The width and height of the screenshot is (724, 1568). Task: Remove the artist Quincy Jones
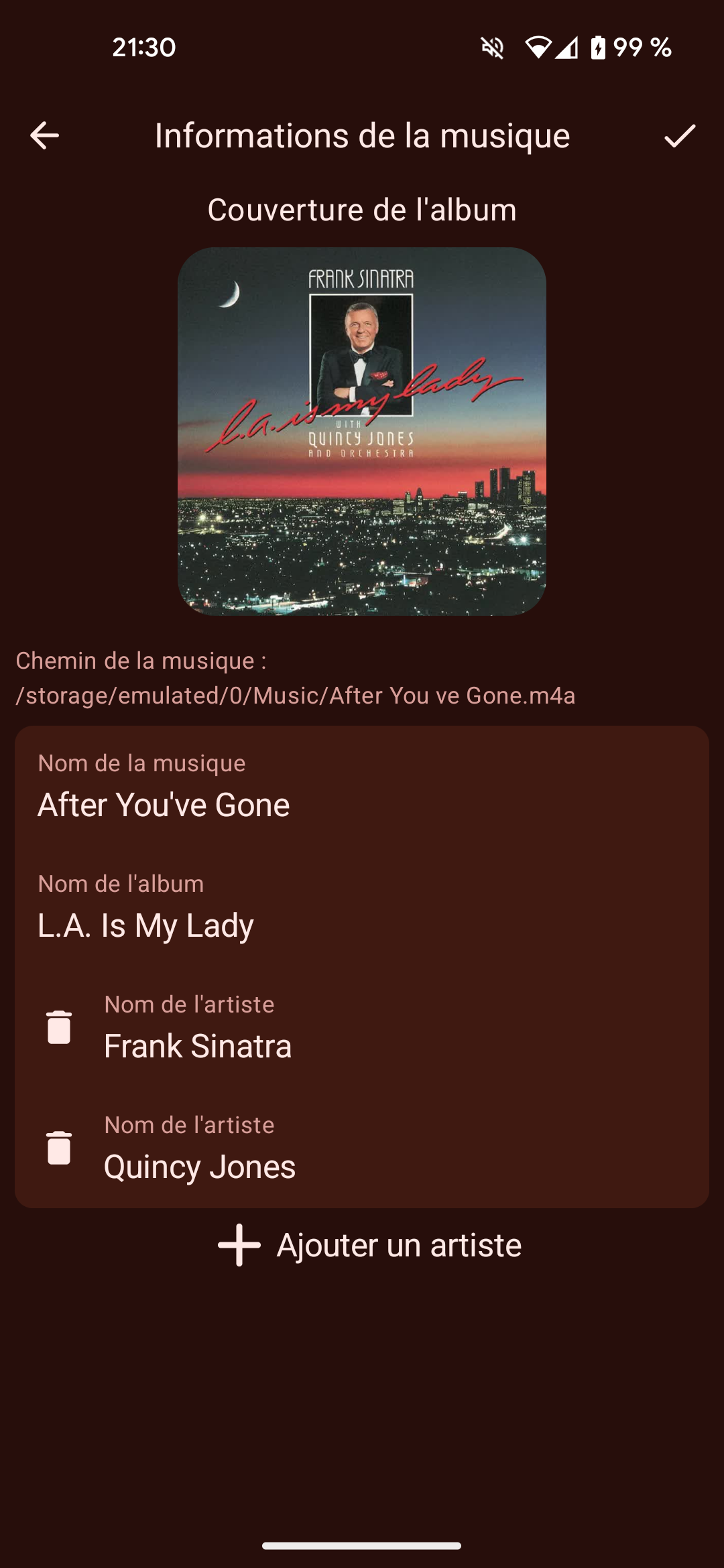coord(59,1147)
